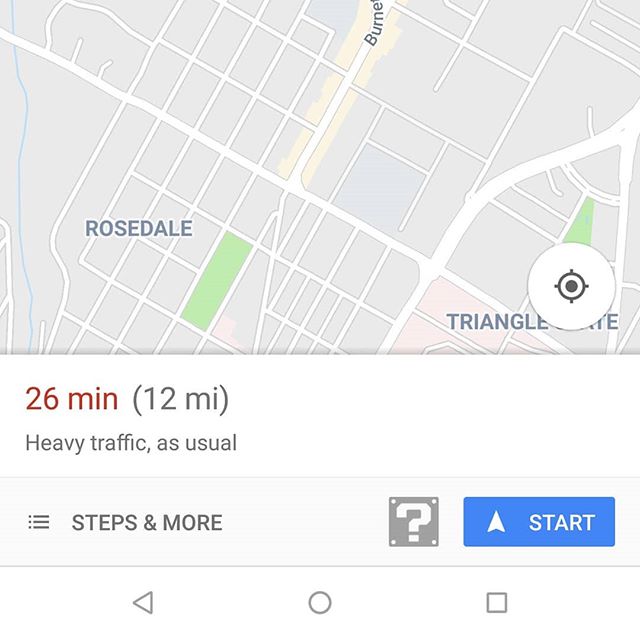The height and width of the screenshot is (640, 640).
Task: Go back using the system back button
Action: [x=143, y=602]
